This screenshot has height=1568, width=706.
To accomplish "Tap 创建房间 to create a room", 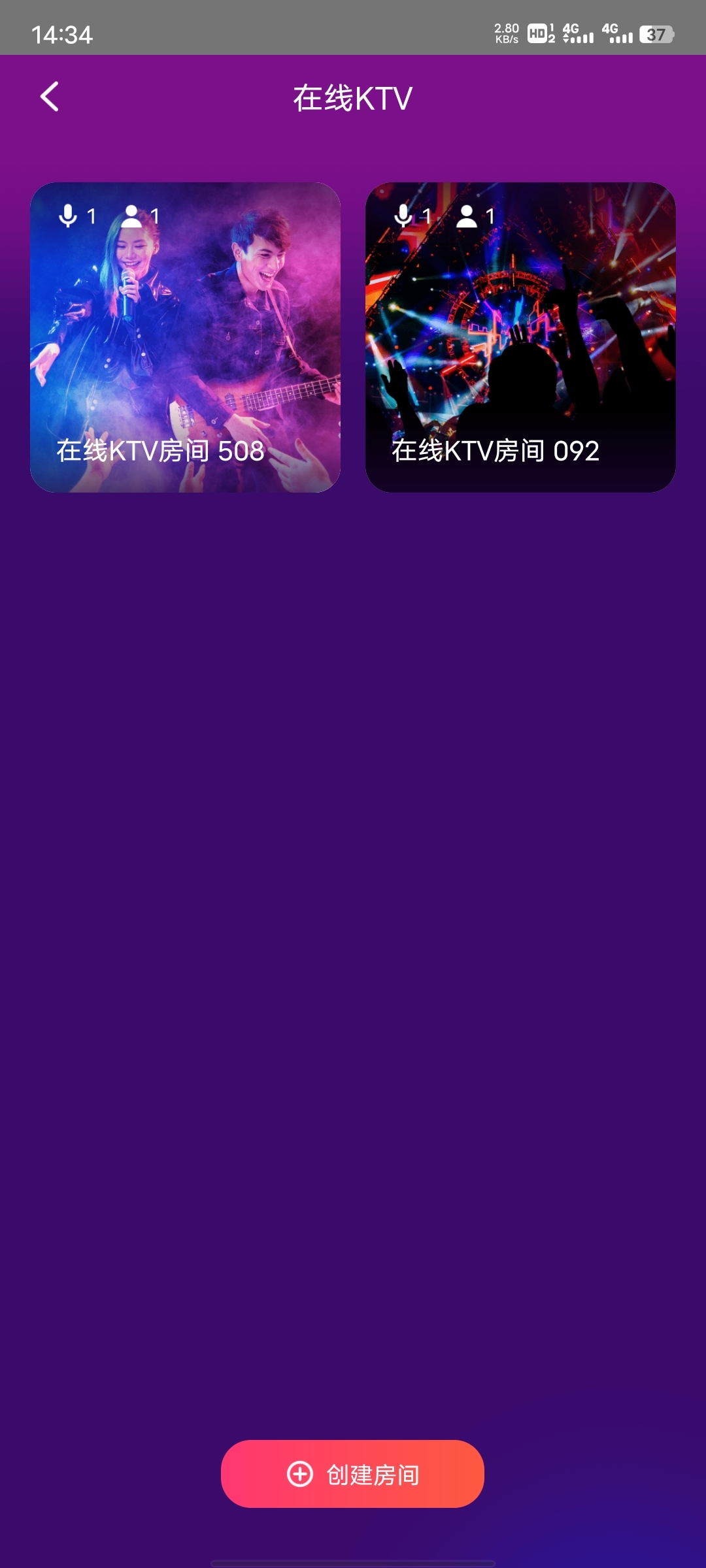I will coord(352,1474).
